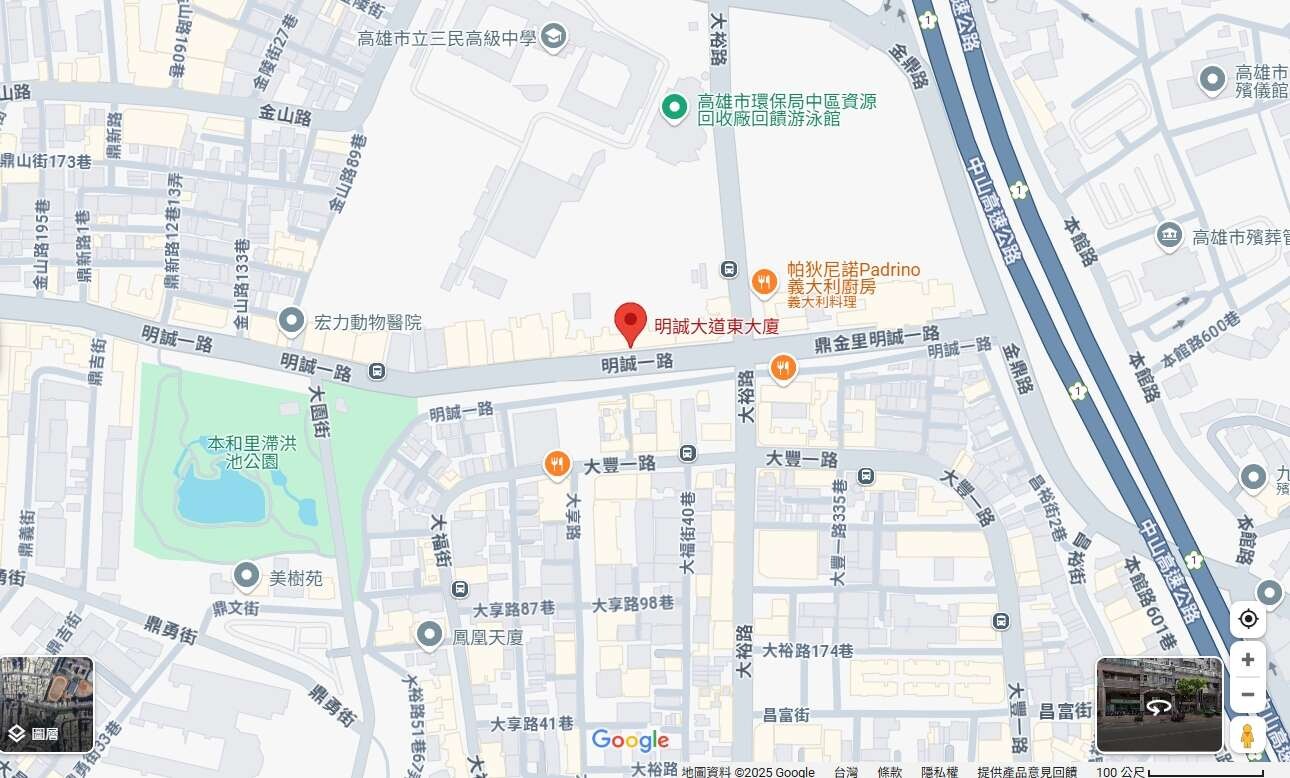Open 帕狄尼諾Padrino 義大利廚房 restaurant marker
The width and height of the screenshot is (1290, 778).
[x=765, y=283]
